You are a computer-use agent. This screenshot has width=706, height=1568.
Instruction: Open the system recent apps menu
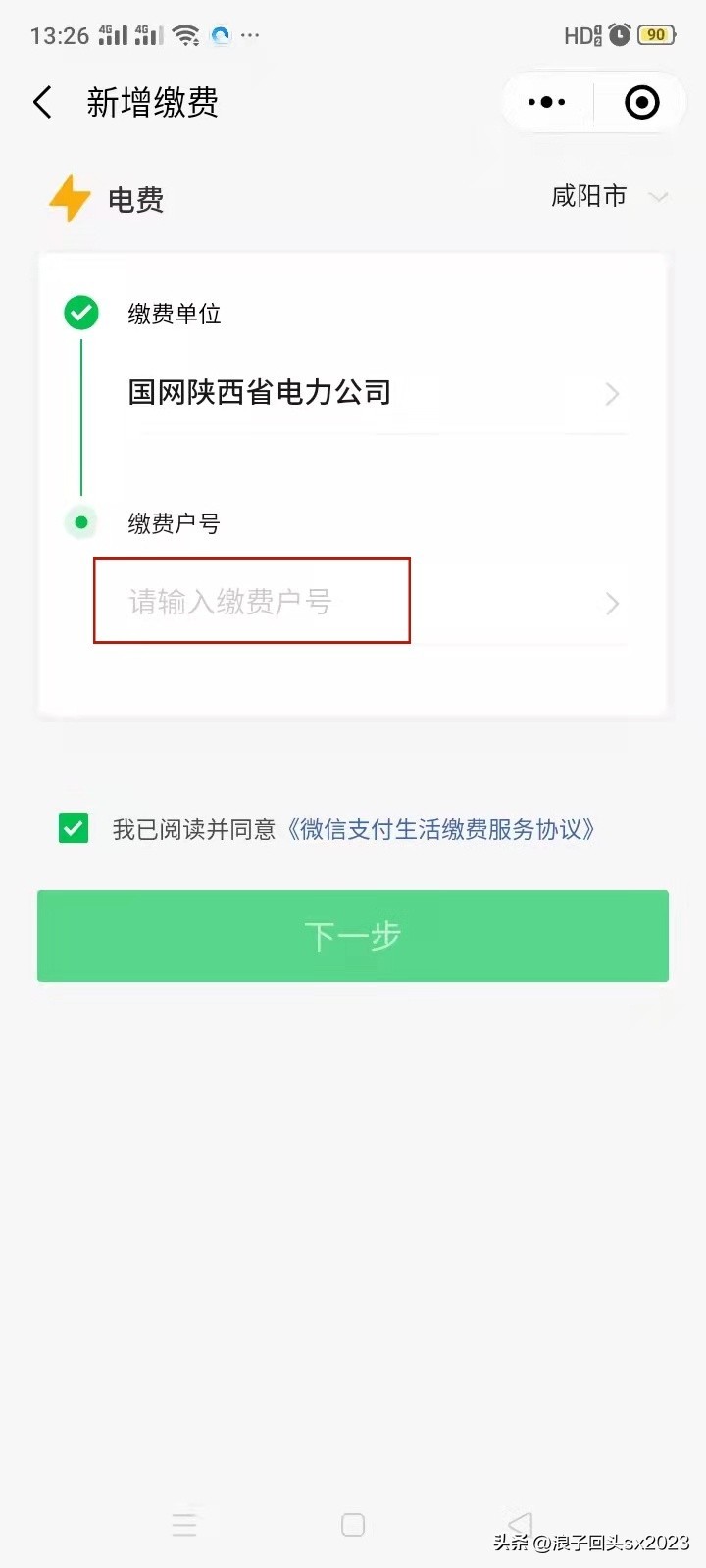pyautogui.click(x=184, y=1525)
